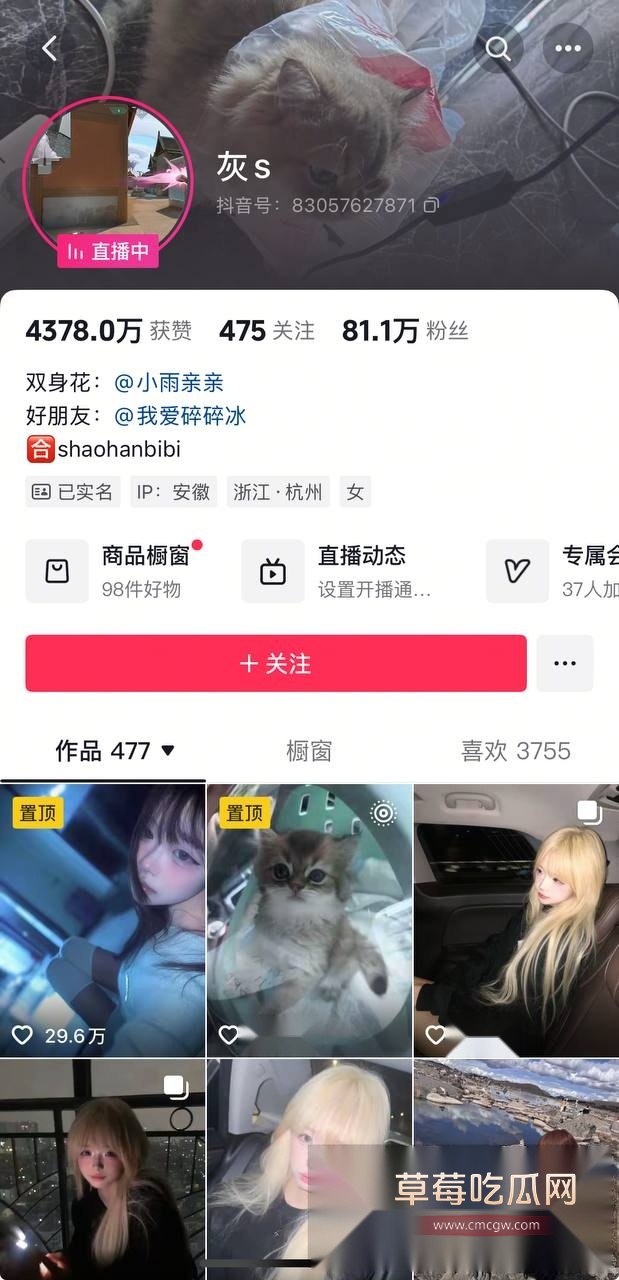Open the pinned kitten video

pyautogui.click(x=309, y=920)
